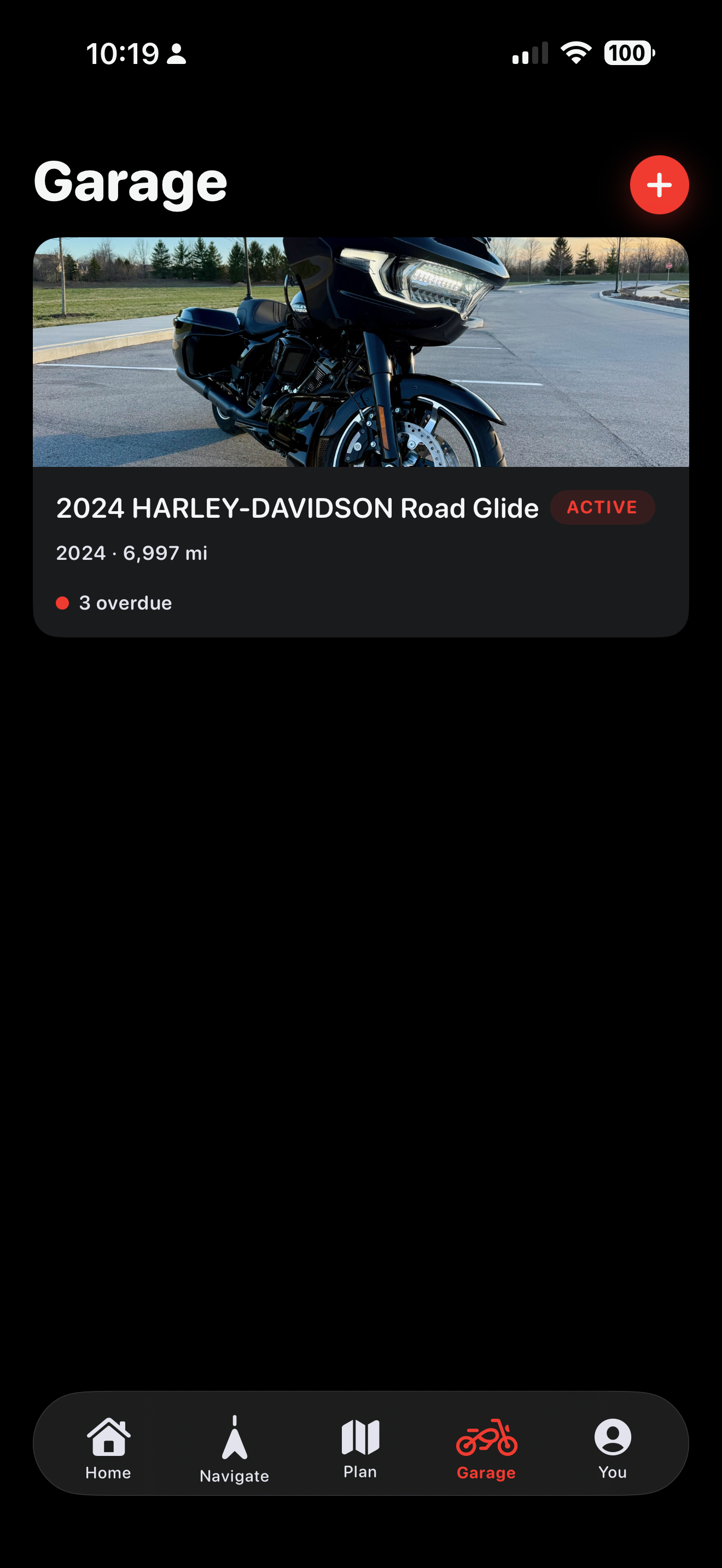Switch to the Home tab
The image size is (722, 1568).
(x=108, y=1449)
